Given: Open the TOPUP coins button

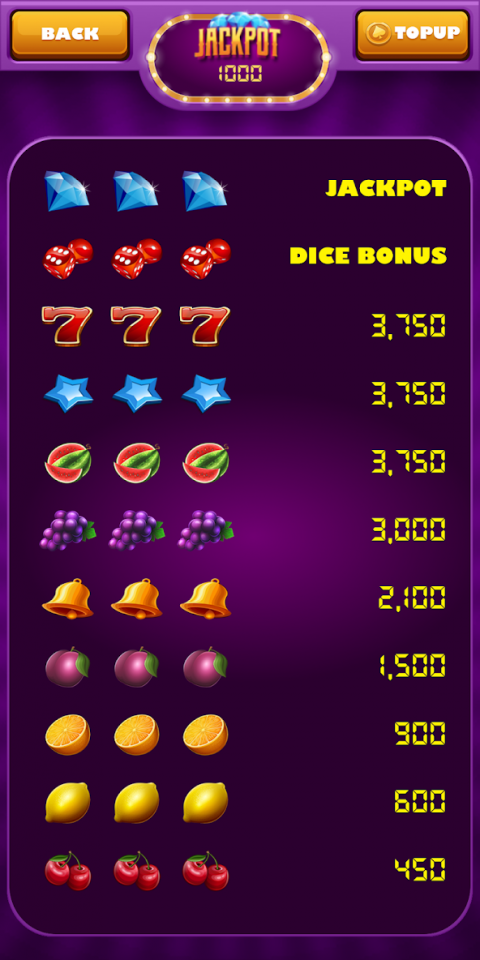Looking at the screenshot, I should [x=413, y=34].
